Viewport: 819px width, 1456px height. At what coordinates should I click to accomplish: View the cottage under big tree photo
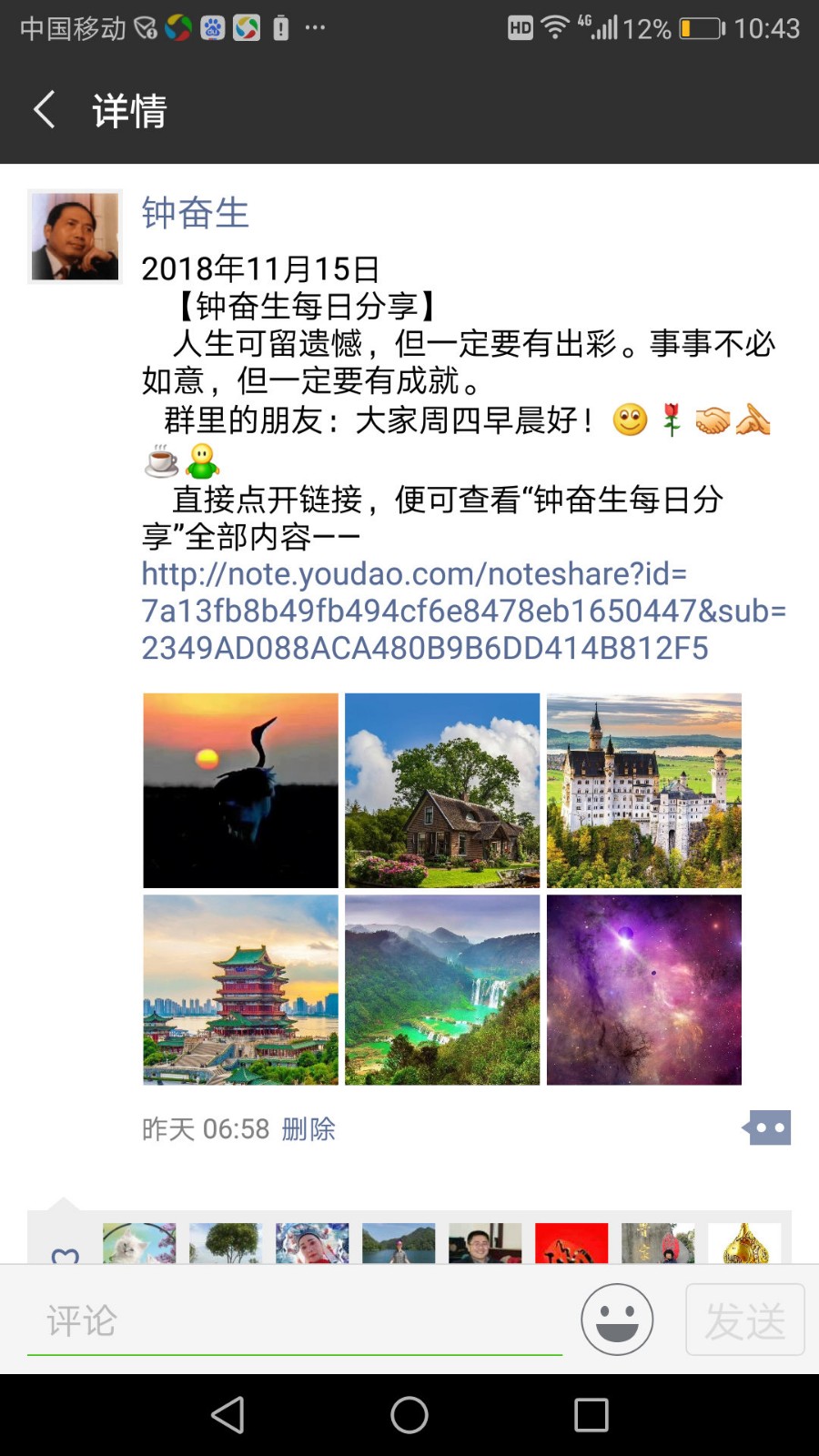coord(442,790)
